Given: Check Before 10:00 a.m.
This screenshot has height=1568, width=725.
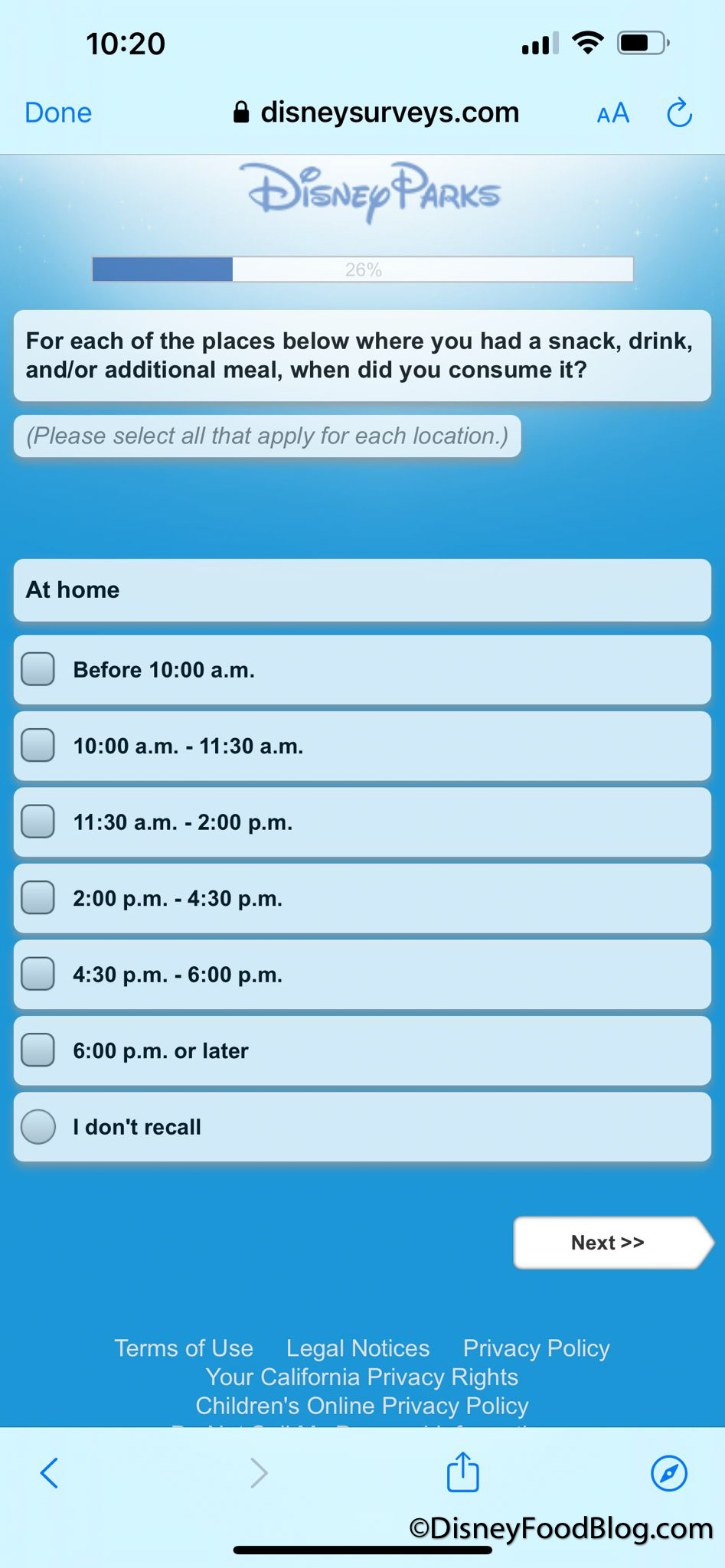Looking at the screenshot, I should tap(38, 669).
